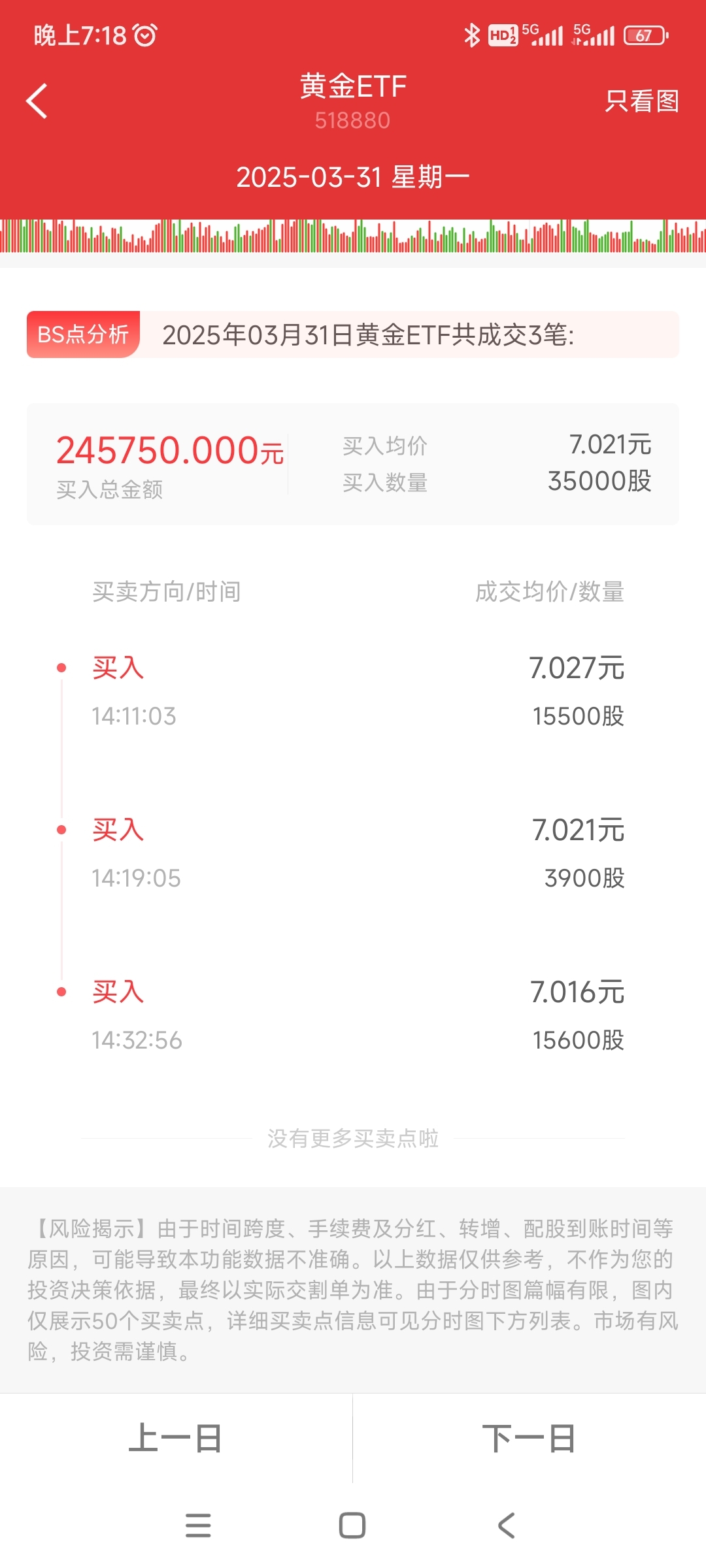Tap the volume bar chart strip
This screenshot has width=706, height=1568.
(353, 237)
